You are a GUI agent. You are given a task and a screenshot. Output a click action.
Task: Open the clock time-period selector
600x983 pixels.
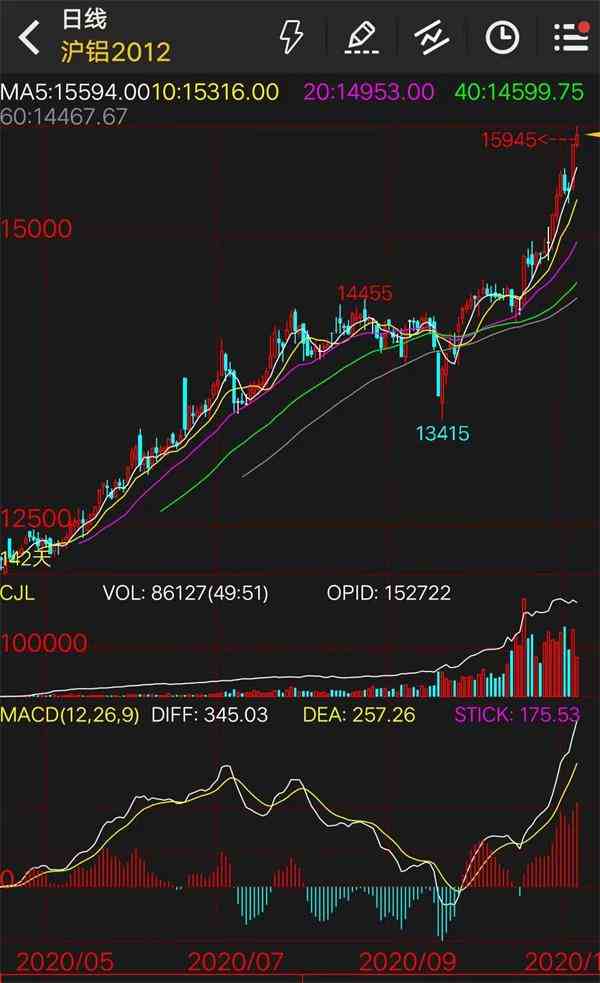[502, 38]
